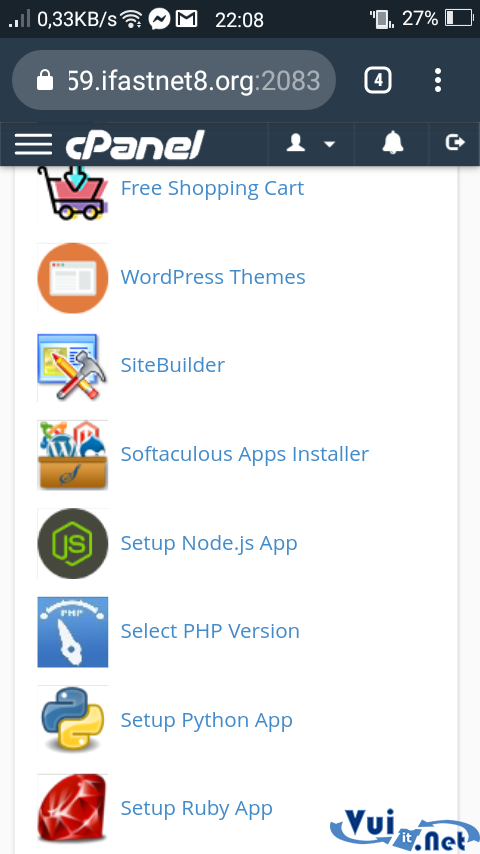Open WordPress Themes
The height and width of the screenshot is (854, 480).
[212, 277]
